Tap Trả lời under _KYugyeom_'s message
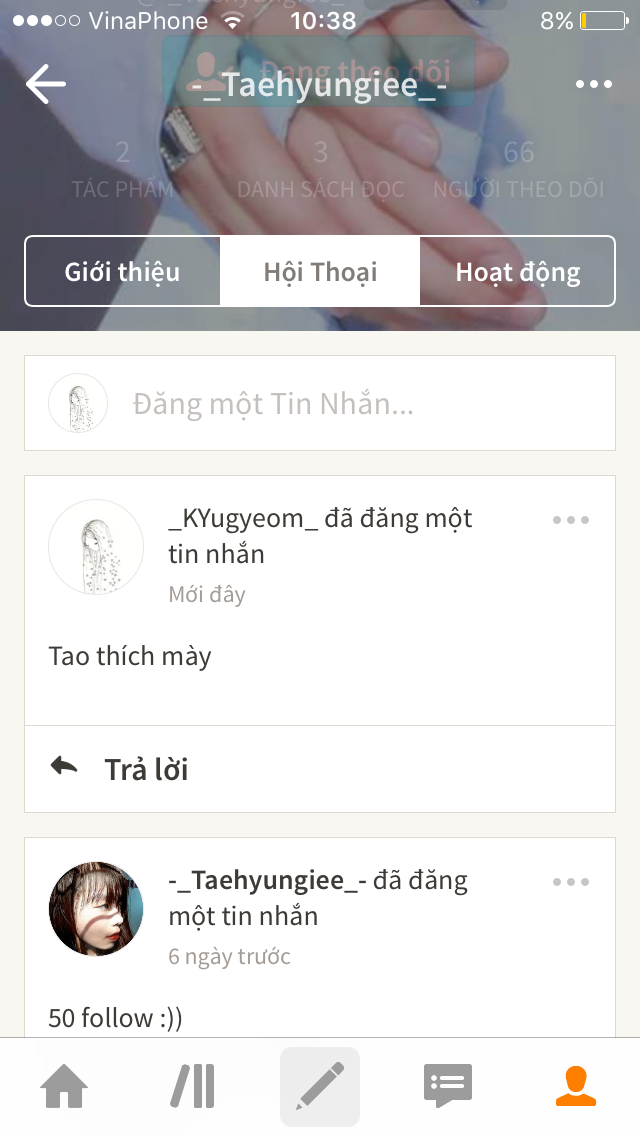The width and height of the screenshot is (640, 1136). pyautogui.click(x=146, y=769)
